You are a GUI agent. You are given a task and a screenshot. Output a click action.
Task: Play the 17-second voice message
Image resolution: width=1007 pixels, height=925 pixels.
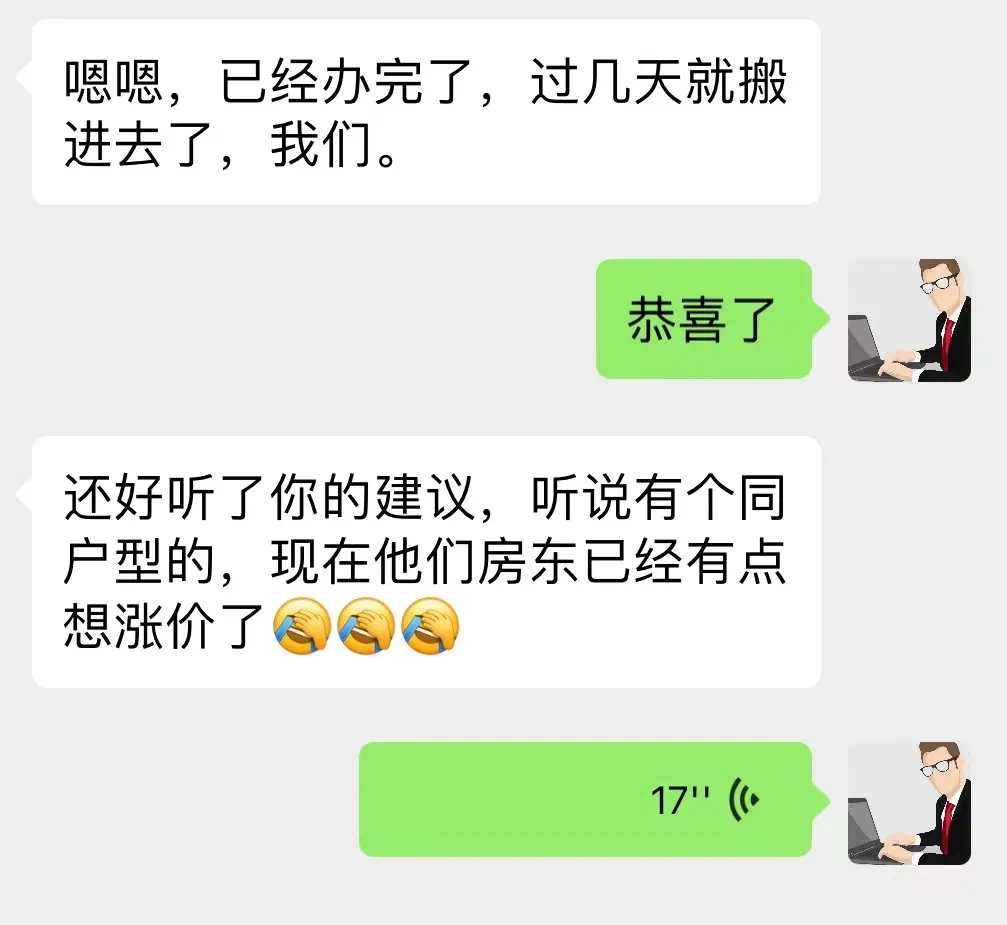[585, 799]
